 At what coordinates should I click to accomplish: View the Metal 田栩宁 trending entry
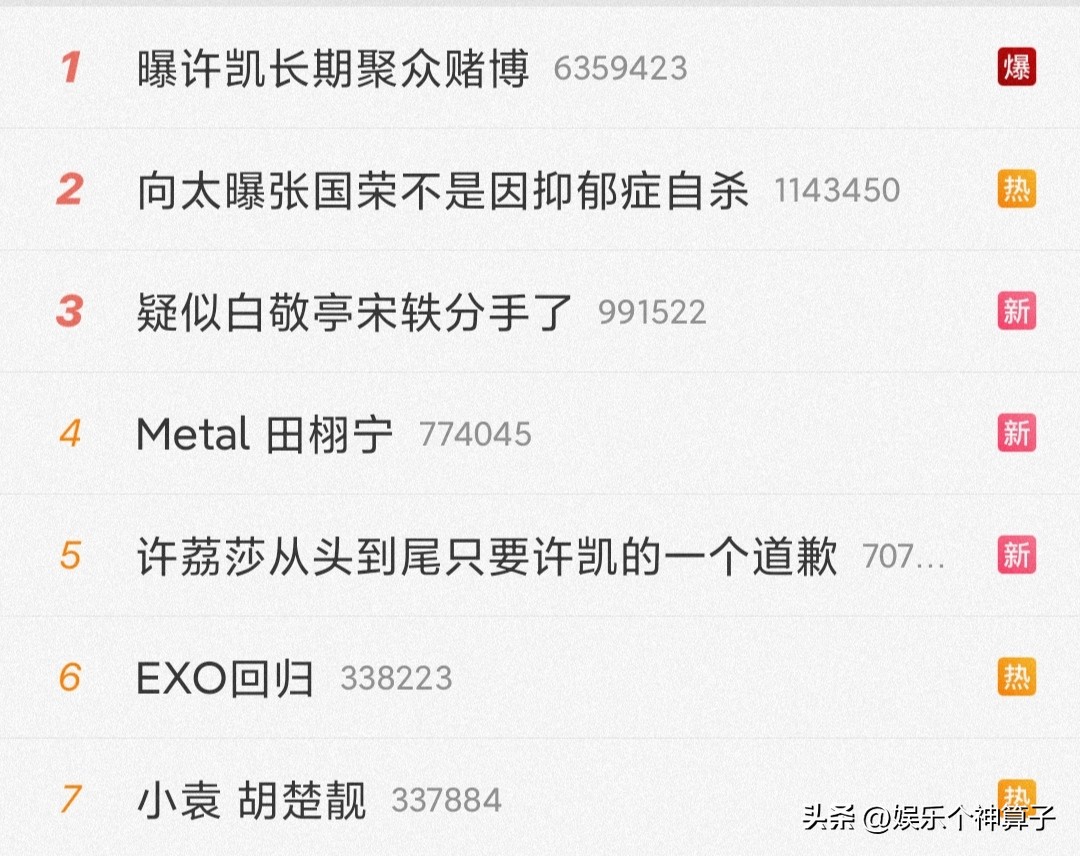(x=264, y=435)
